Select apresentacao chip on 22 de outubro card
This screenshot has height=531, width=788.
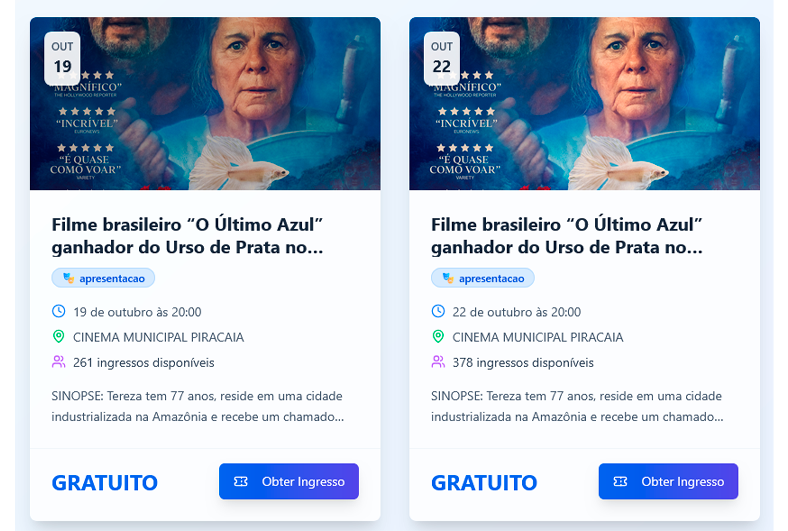[x=482, y=278]
